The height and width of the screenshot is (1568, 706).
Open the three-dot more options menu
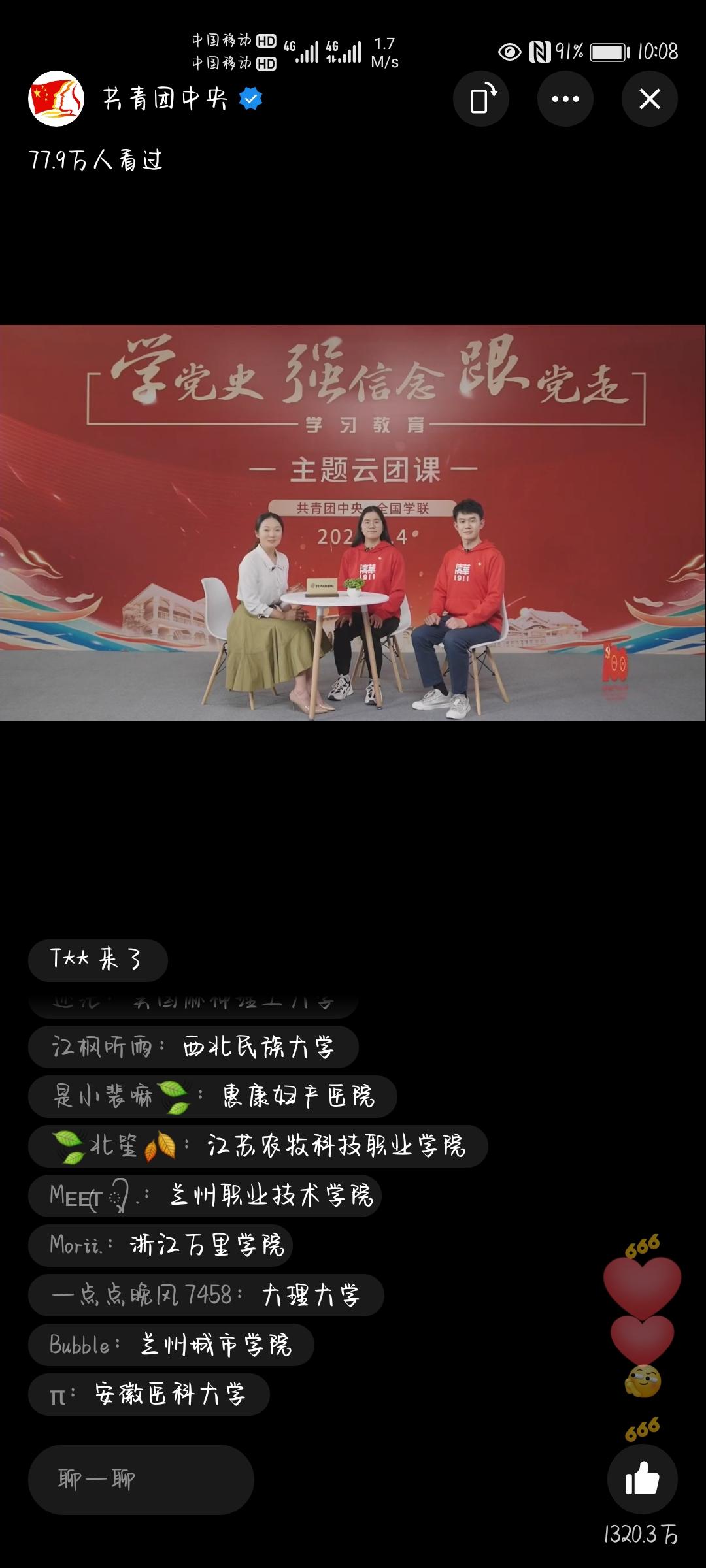pyautogui.click(x=565, y=99)
